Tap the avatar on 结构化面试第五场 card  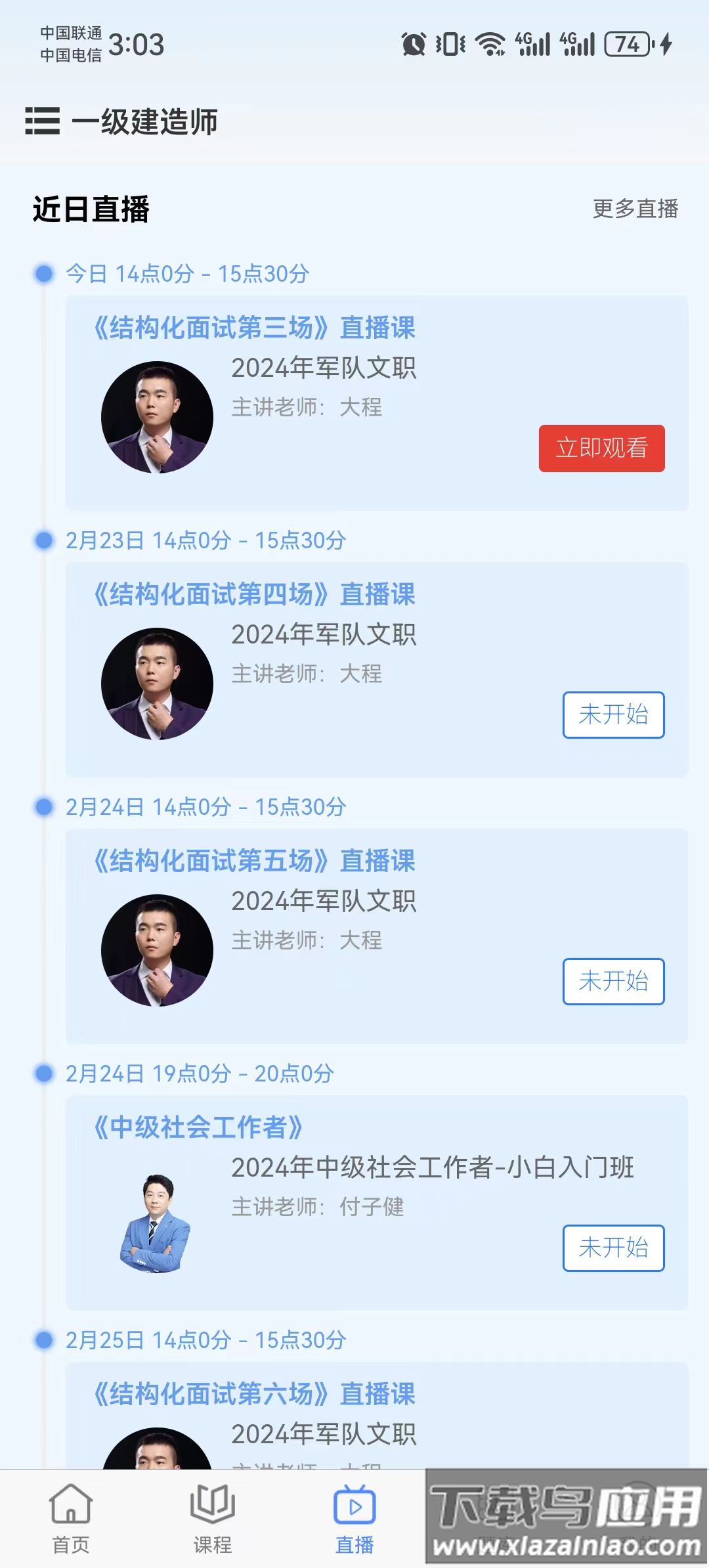(158, 949)
